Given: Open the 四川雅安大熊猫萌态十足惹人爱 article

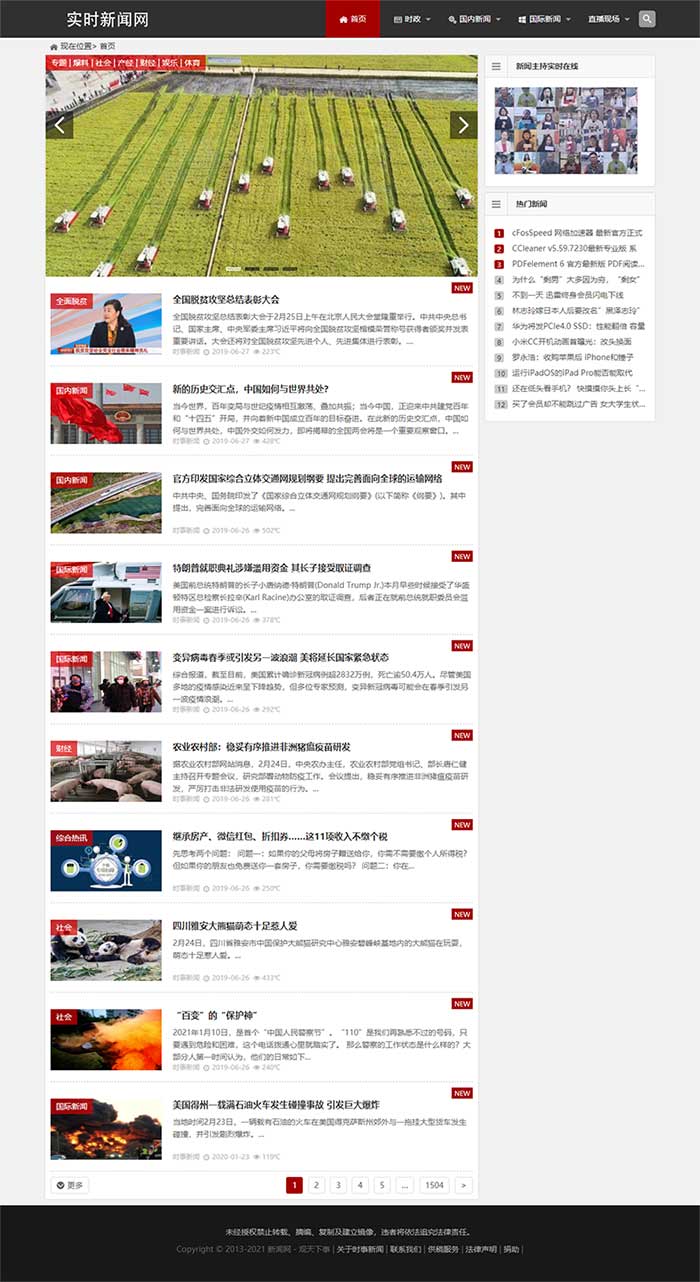Looking at the screenshot, I should pyautogui.click(x=235, y=926).
